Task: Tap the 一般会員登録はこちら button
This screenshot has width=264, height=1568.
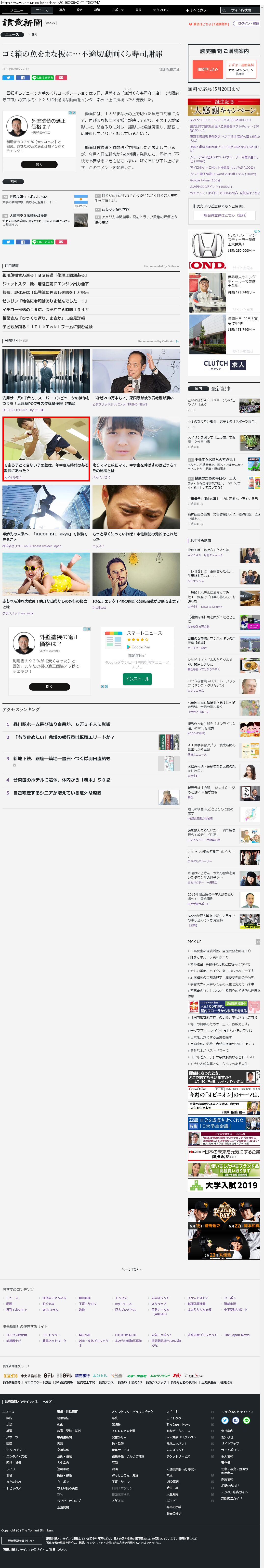Action: (x=224, y=215)
